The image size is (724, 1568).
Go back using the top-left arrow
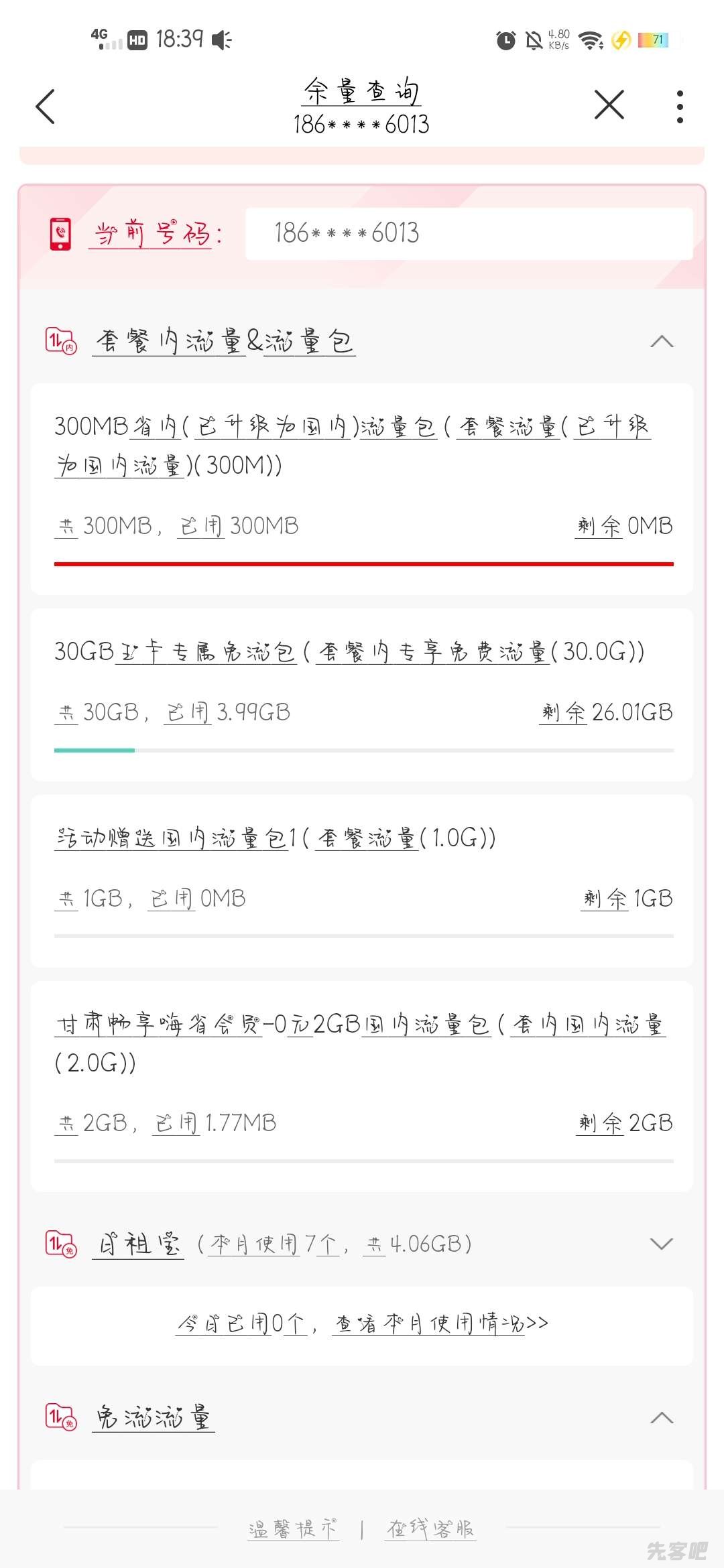(x=45, y=107)
